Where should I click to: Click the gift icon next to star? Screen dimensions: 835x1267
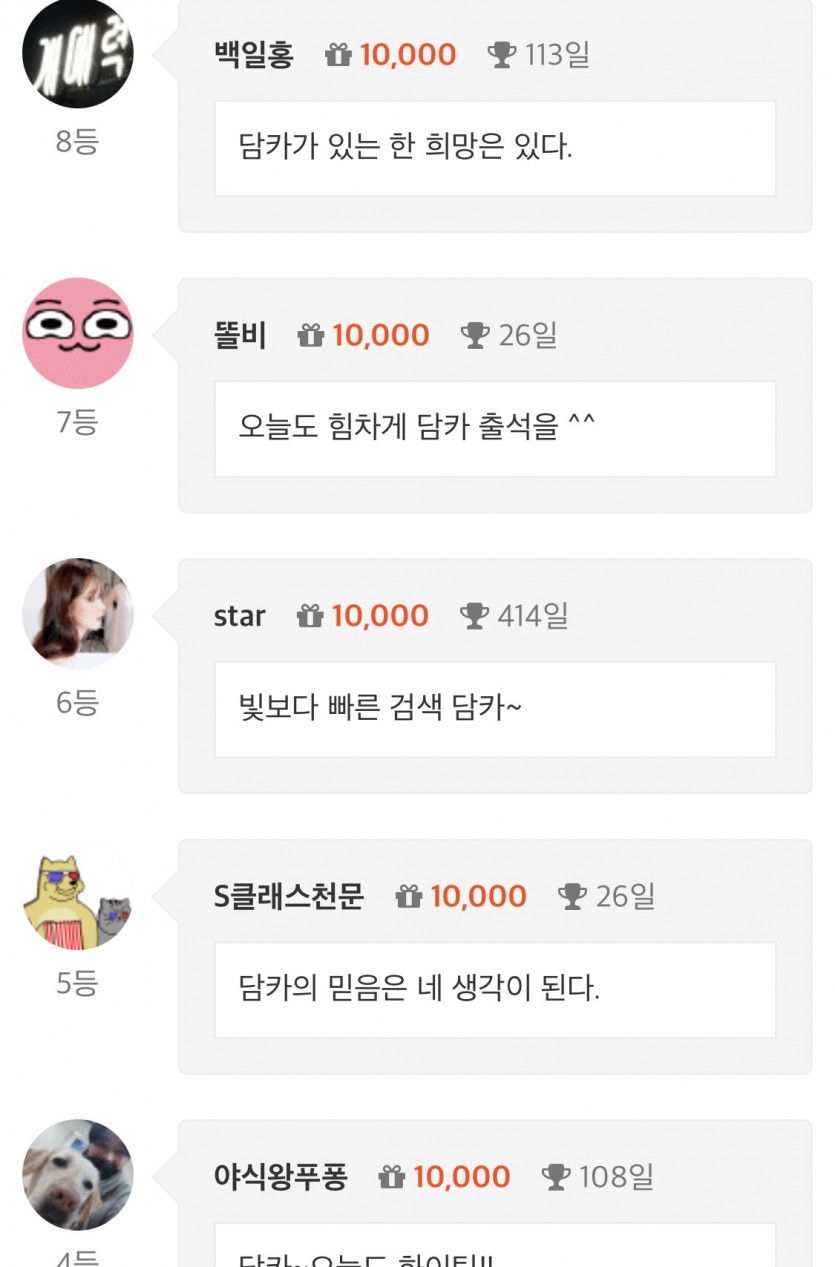coord(311,616)
